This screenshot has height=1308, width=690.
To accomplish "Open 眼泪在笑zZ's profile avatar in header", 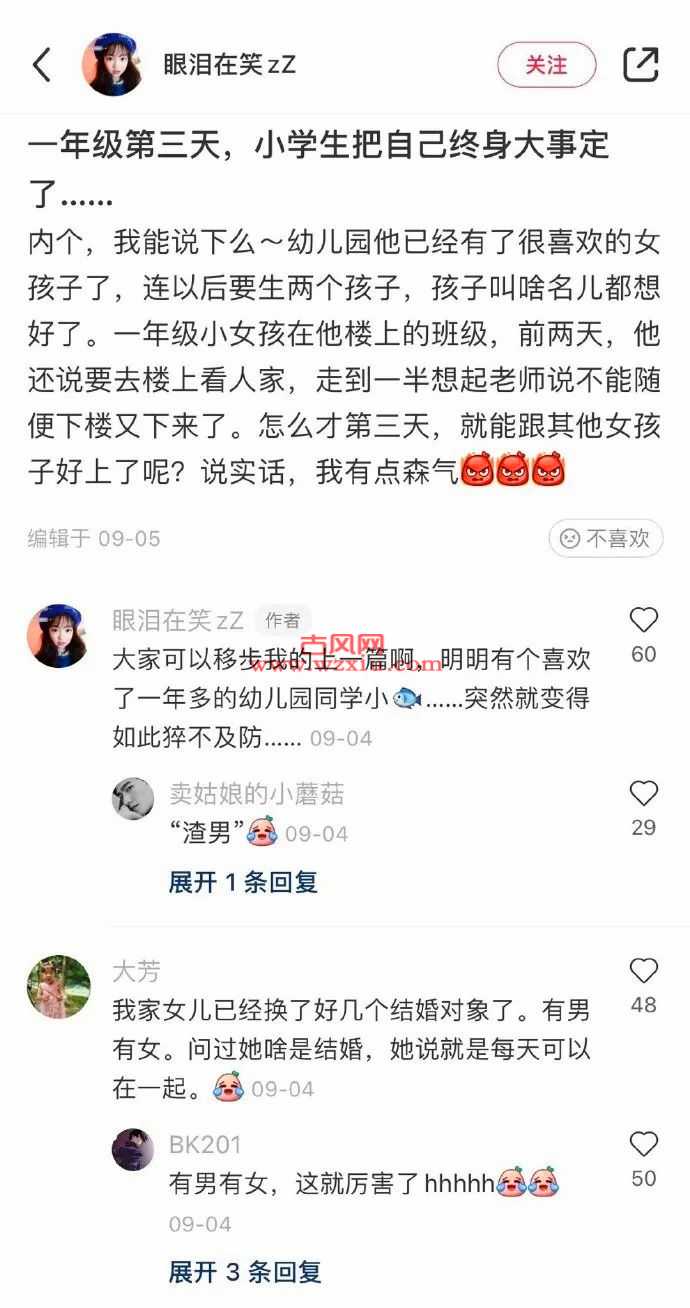I will tap(113, 64).
